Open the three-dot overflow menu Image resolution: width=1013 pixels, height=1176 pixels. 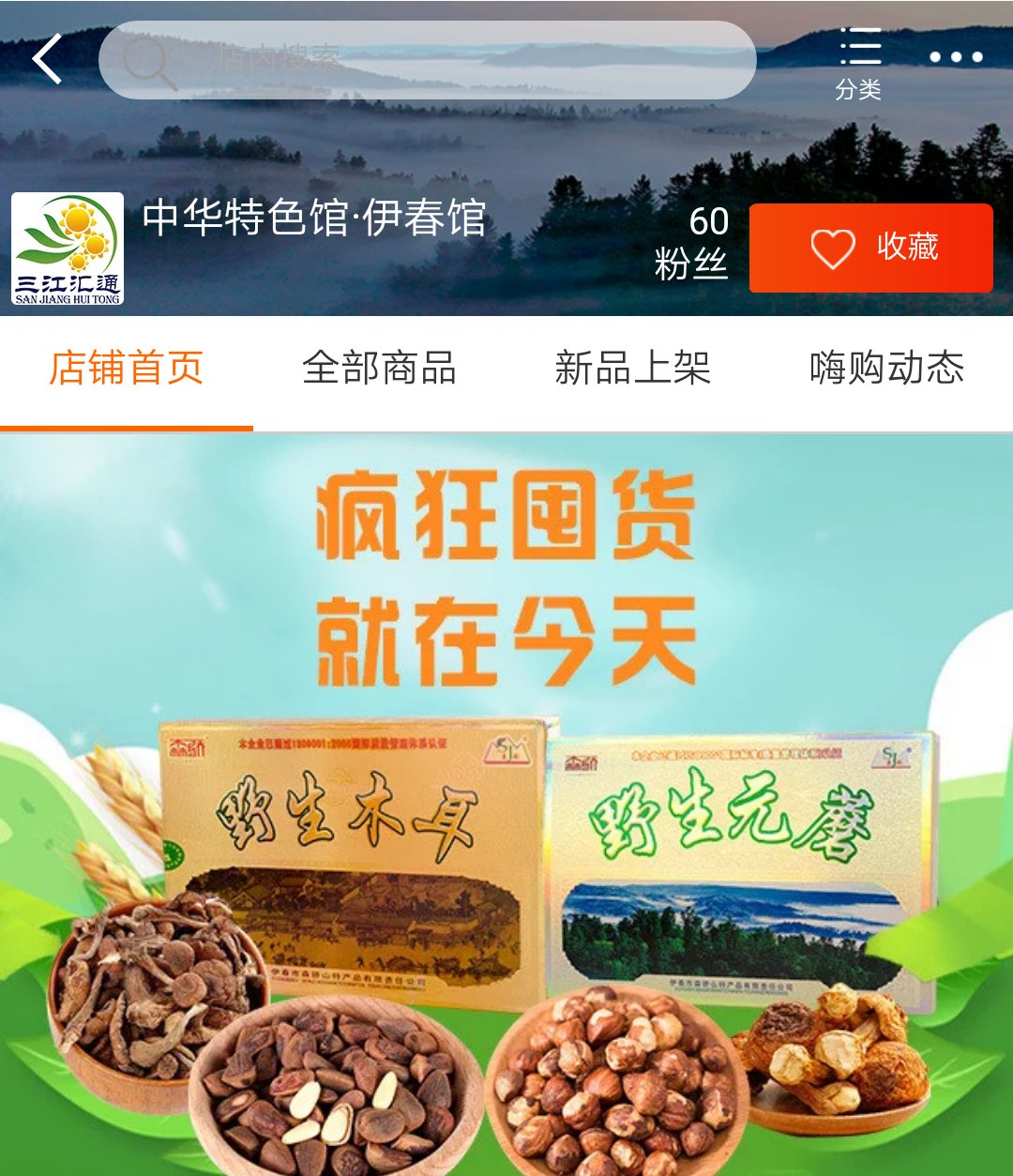[956, 58]
